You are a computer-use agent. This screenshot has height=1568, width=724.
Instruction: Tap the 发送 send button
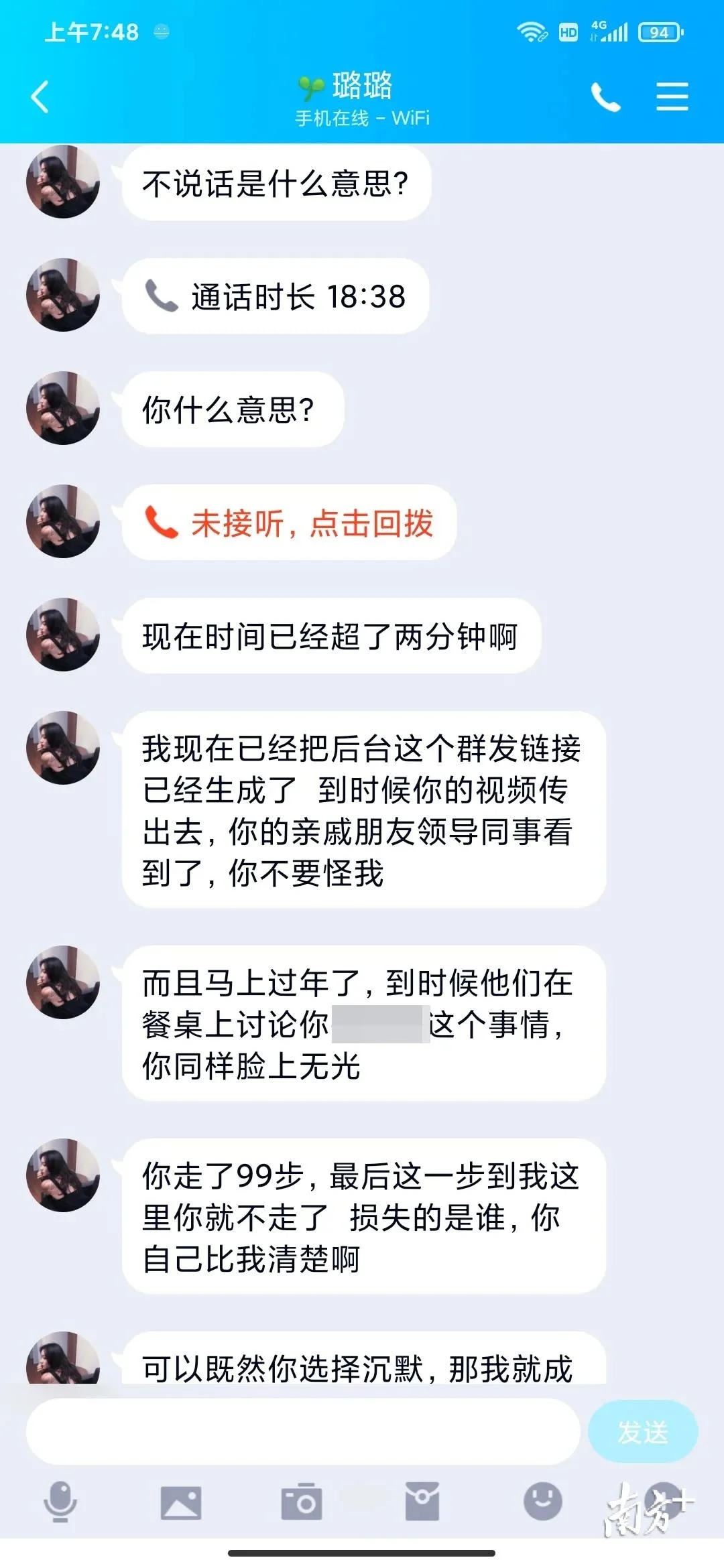click(642, 1432)
